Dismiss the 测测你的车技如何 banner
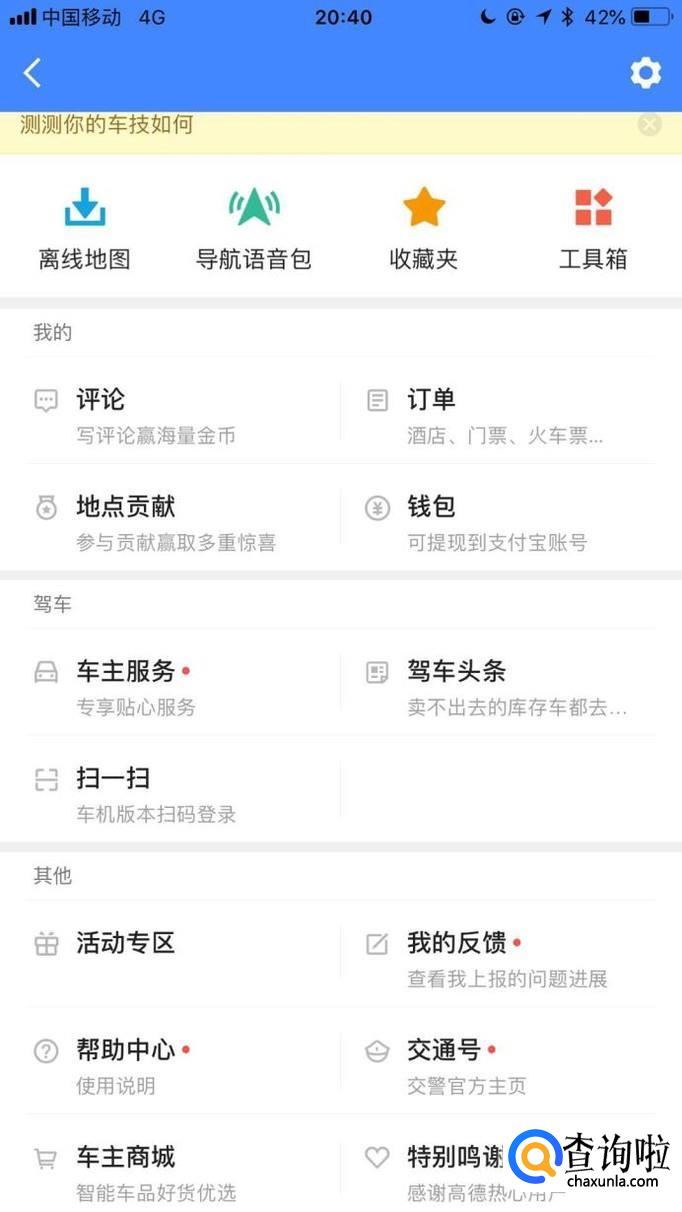 pyautogui.click(x=650, y=125)
